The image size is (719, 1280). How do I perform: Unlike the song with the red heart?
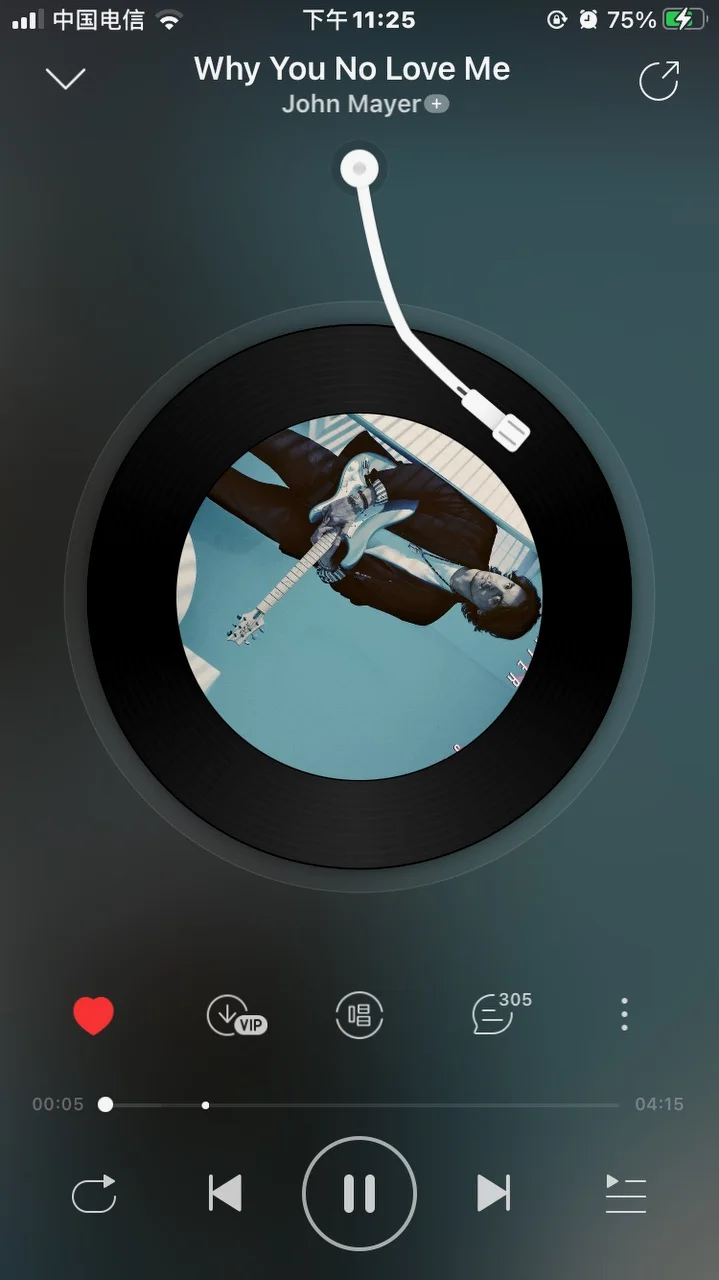pyautogui.click(x=94, y=1016)
